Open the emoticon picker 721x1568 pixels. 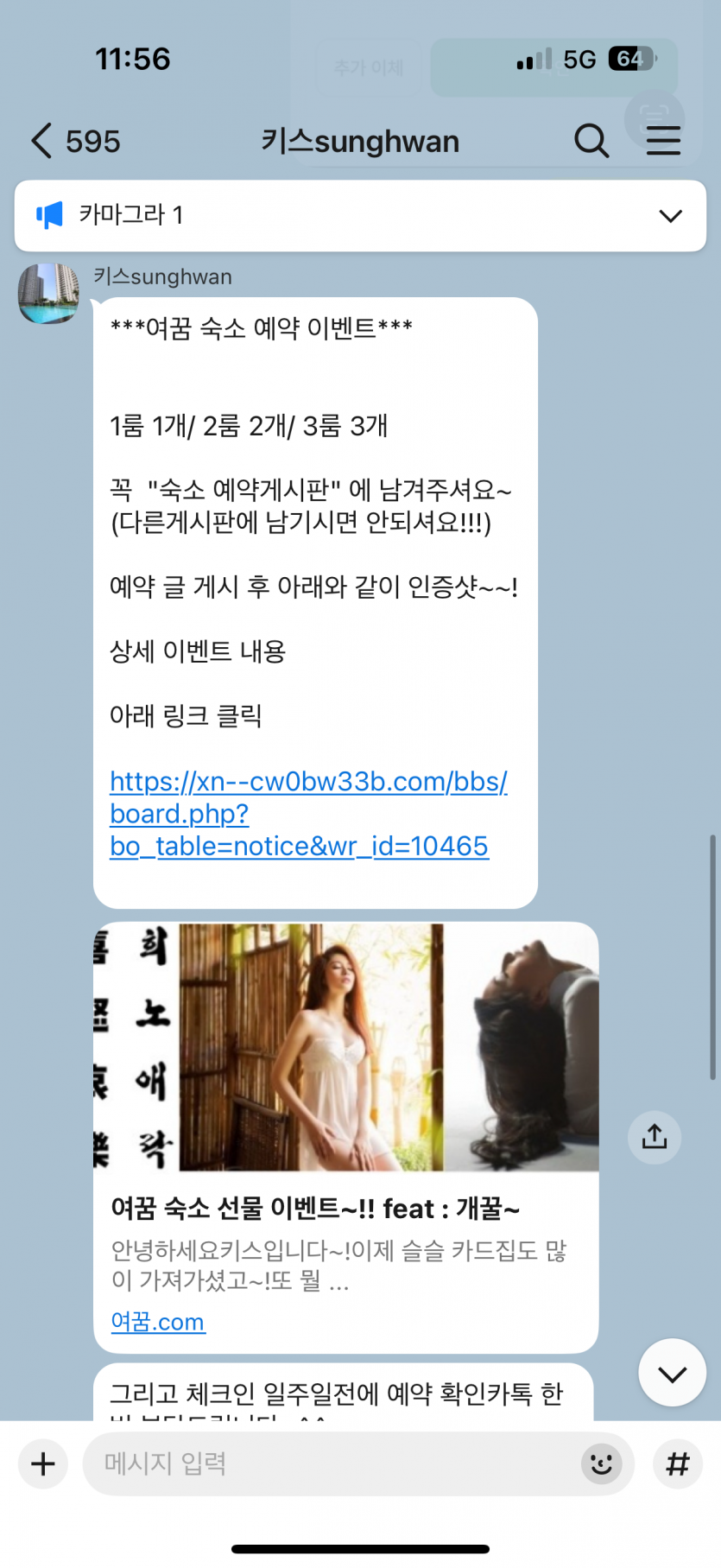pos(601,1463)
